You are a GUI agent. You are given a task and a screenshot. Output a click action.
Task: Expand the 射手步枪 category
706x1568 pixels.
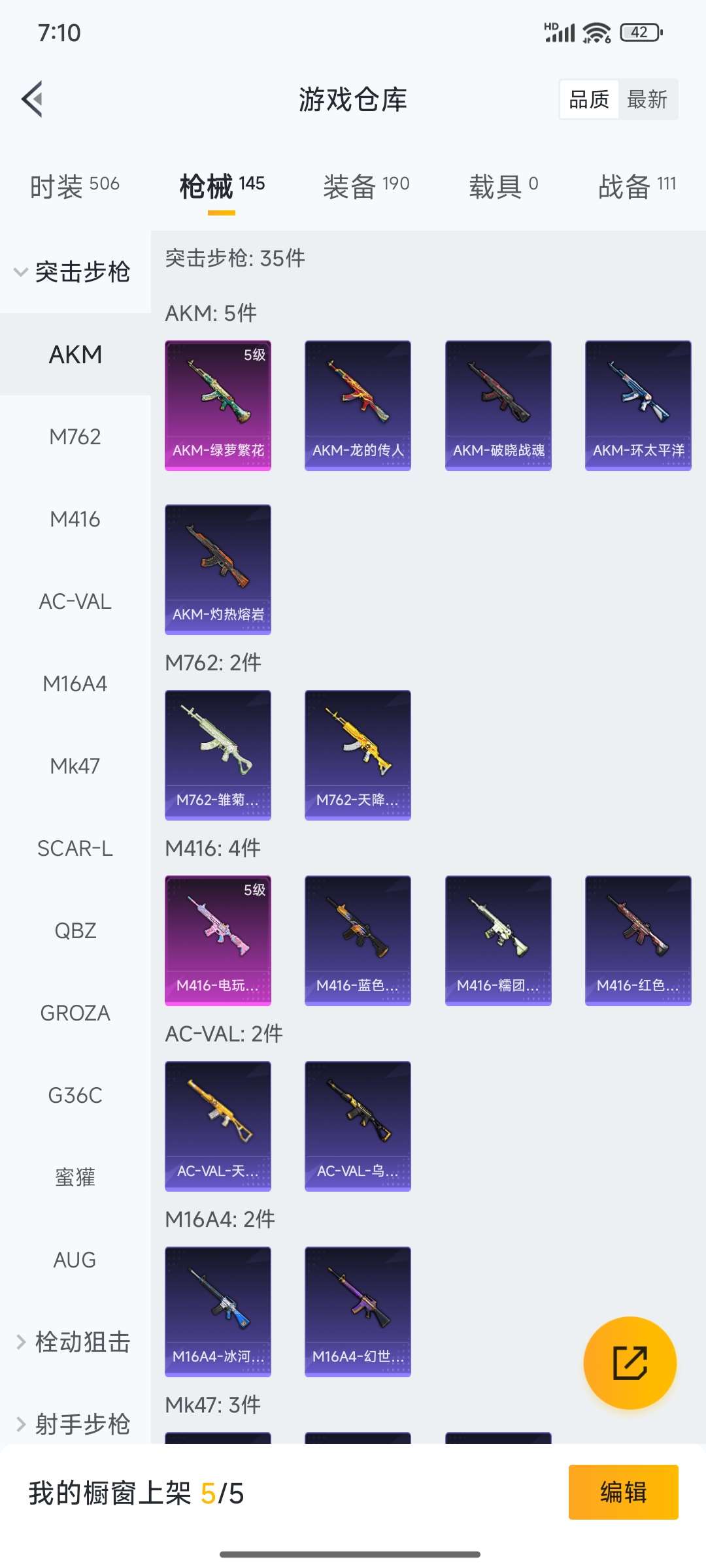click(x=73, y=1424)
